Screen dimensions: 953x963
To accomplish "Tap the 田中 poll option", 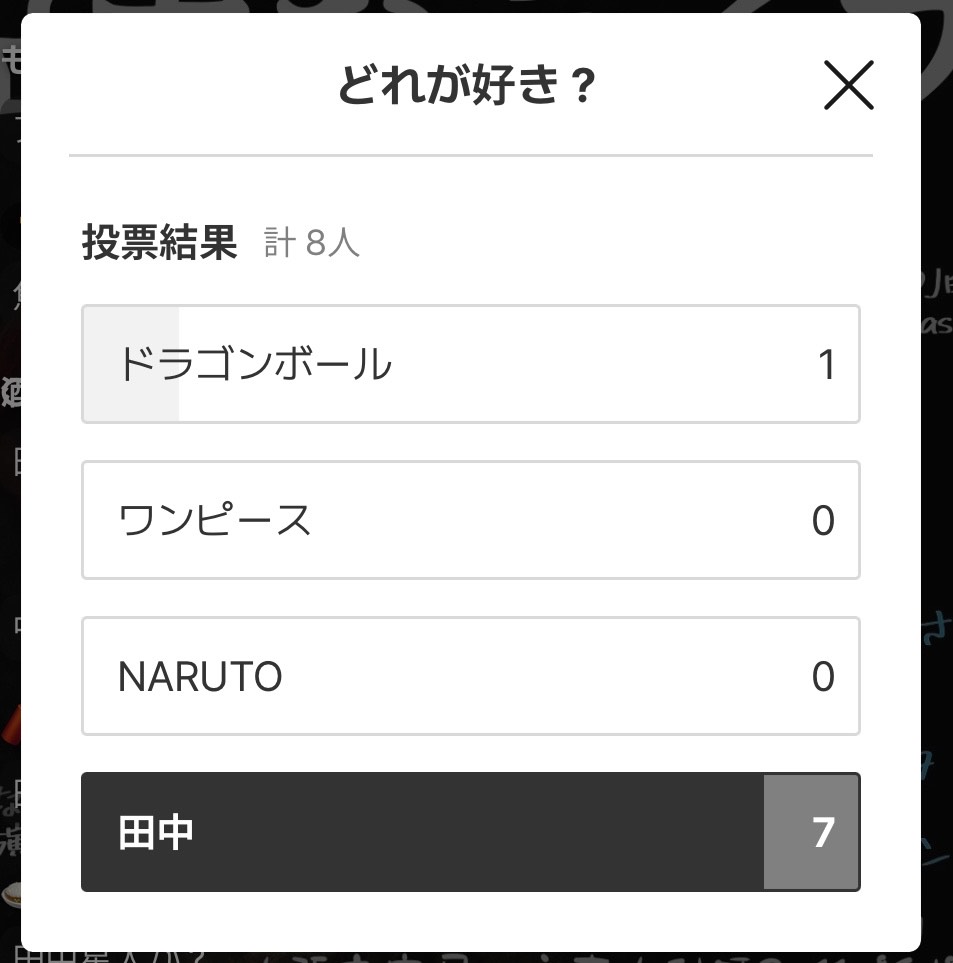I will pyautogui.click(x=470, y=832).
